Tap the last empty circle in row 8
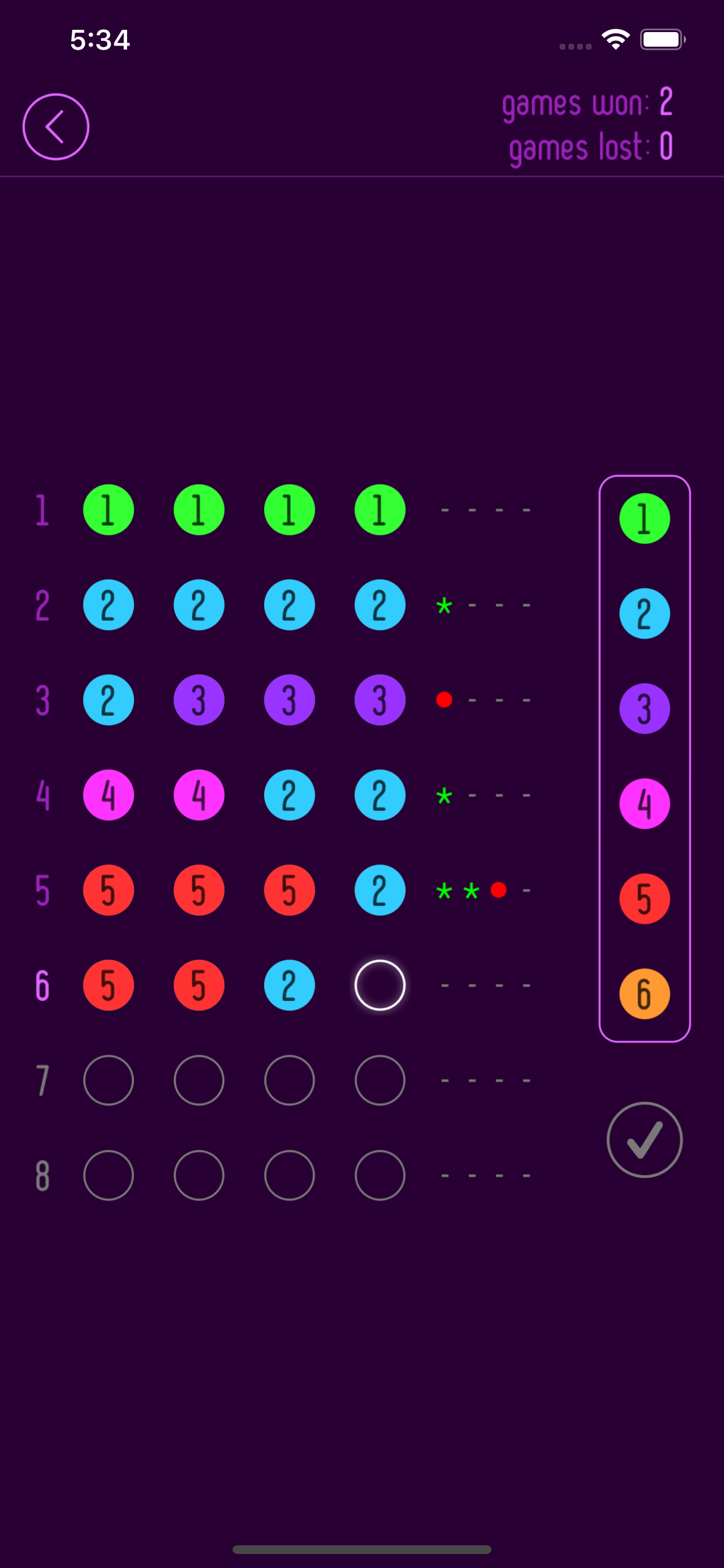The width and height of the screenshot is (724, 1568). (x=379, y=1175)
